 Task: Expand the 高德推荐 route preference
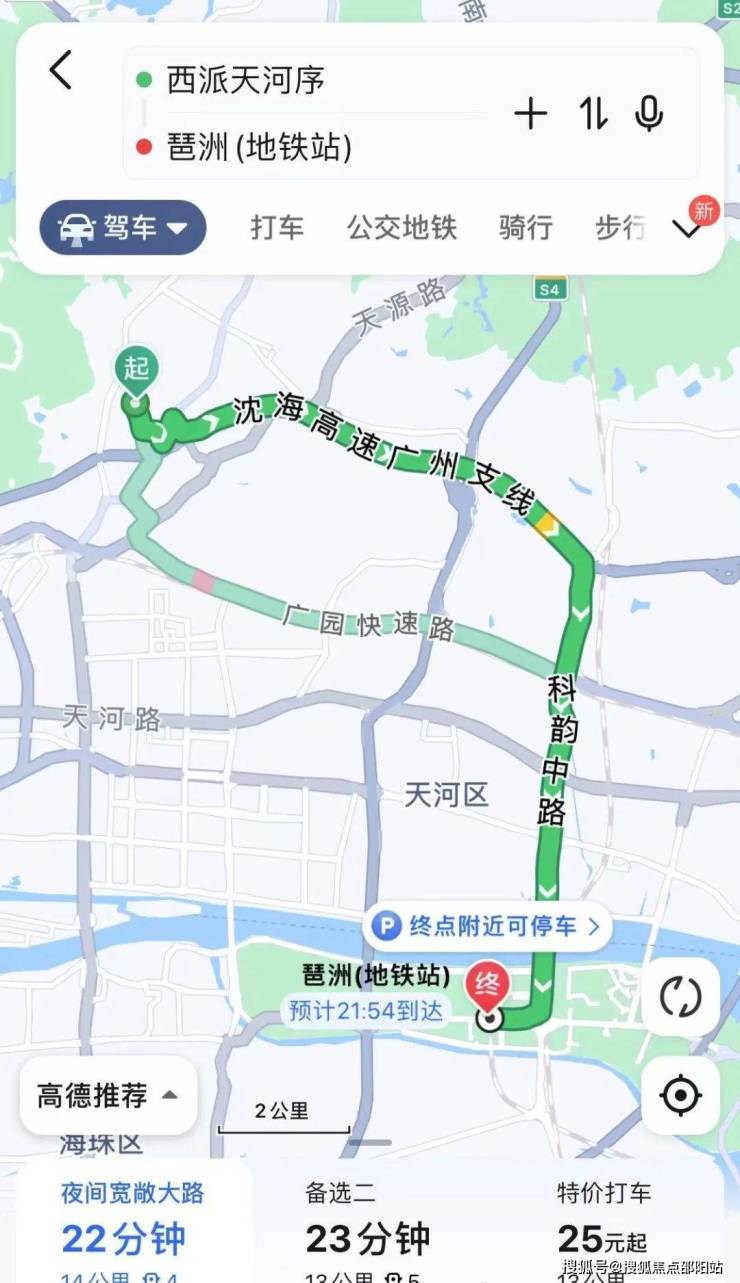(108, 1096)
